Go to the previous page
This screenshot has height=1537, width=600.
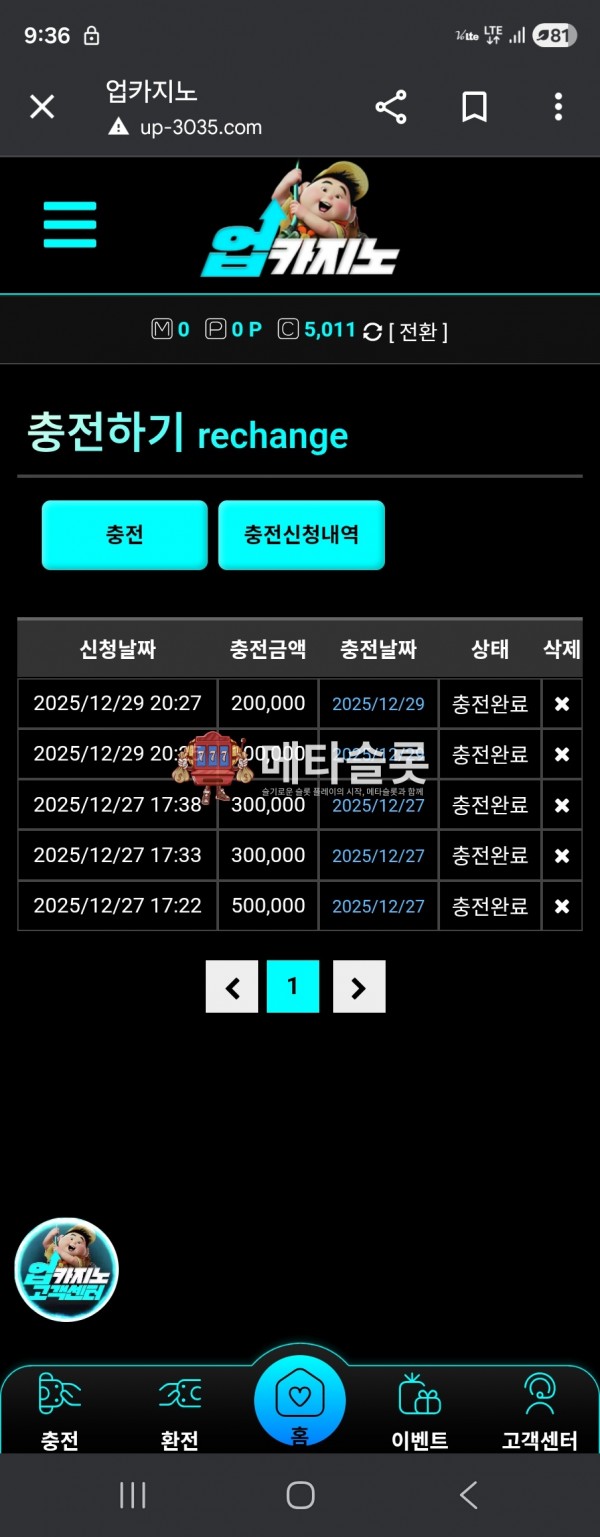[232, 987]
